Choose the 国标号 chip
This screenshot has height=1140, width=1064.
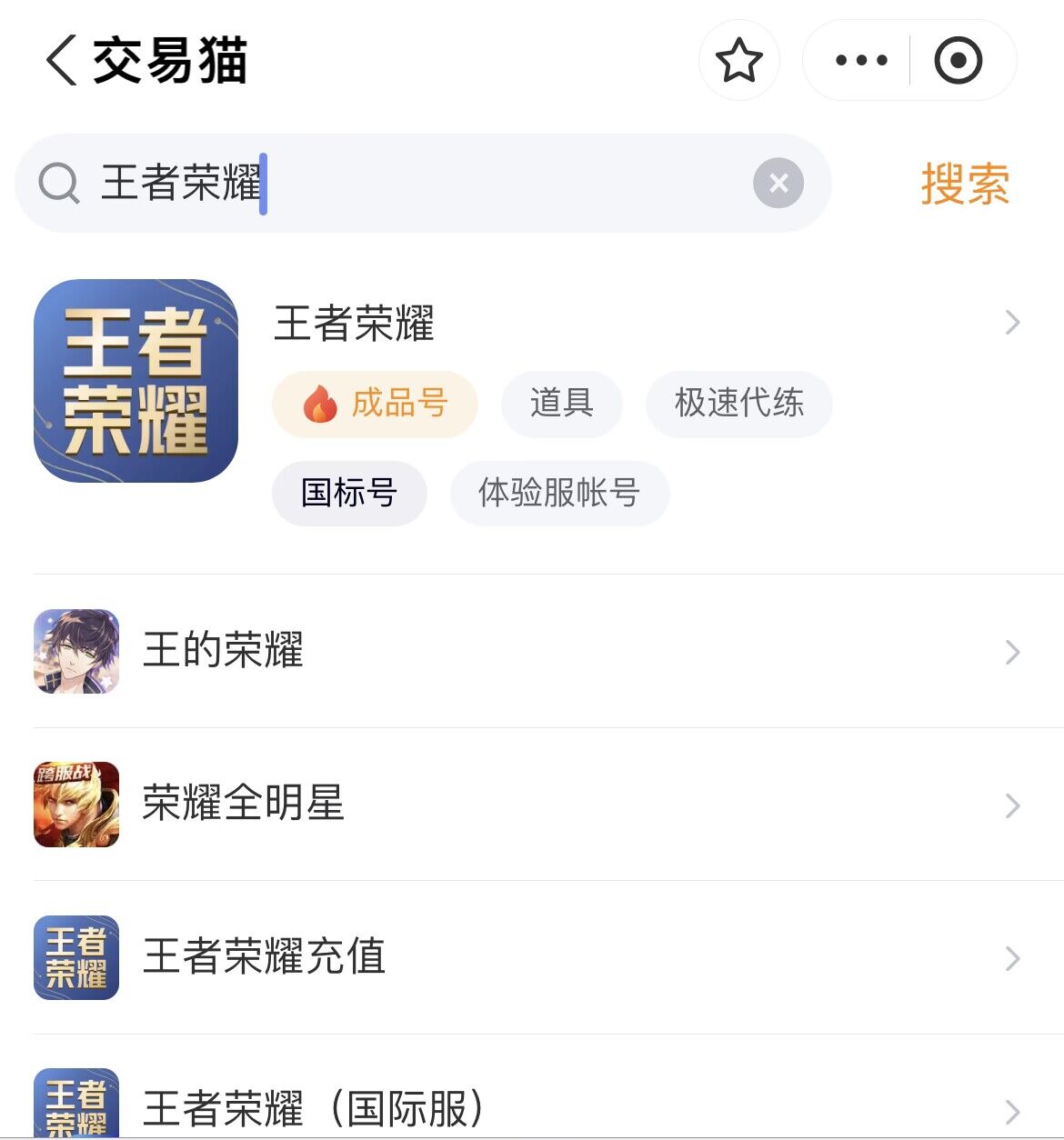(x=349, y=493)
